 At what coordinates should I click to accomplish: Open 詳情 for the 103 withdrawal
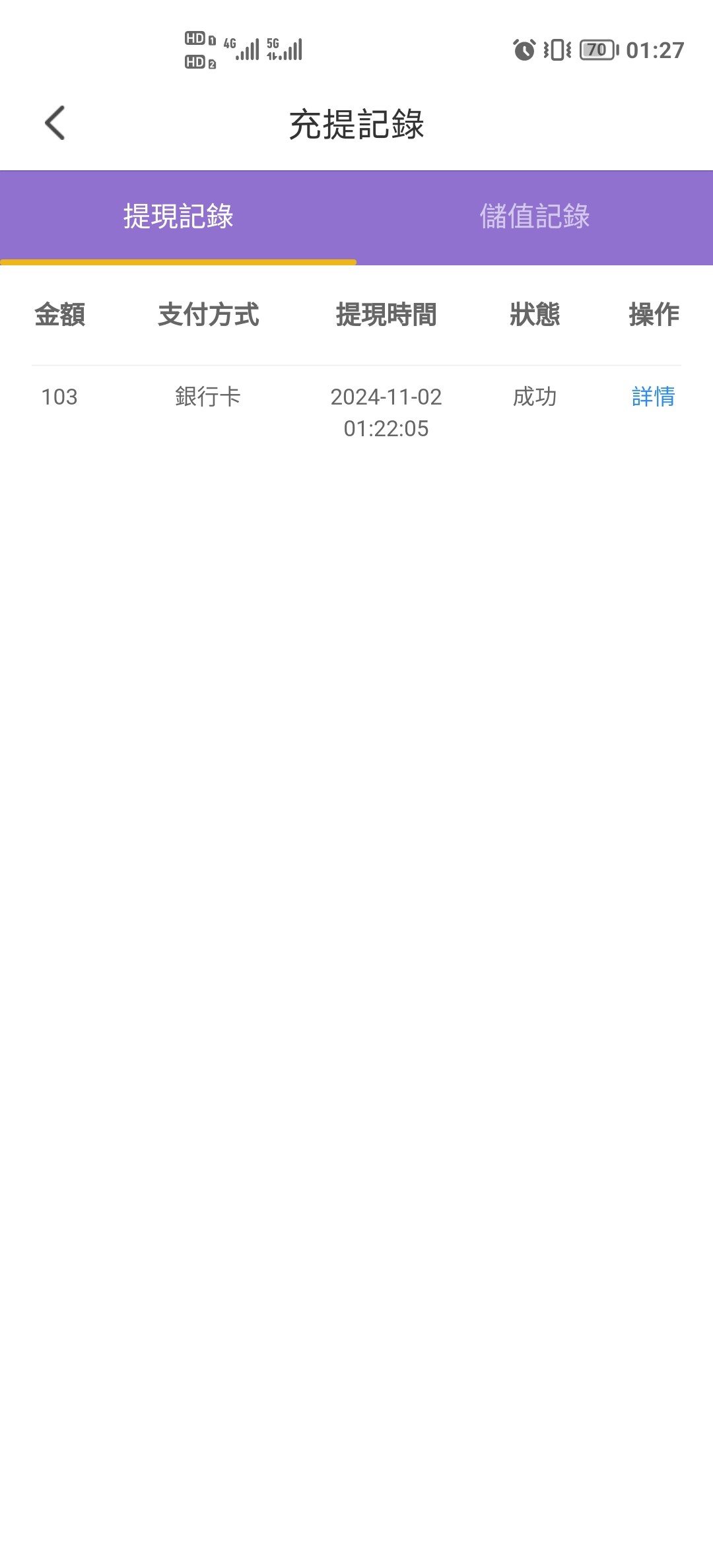pyautogui.click(x=653, y=397)
